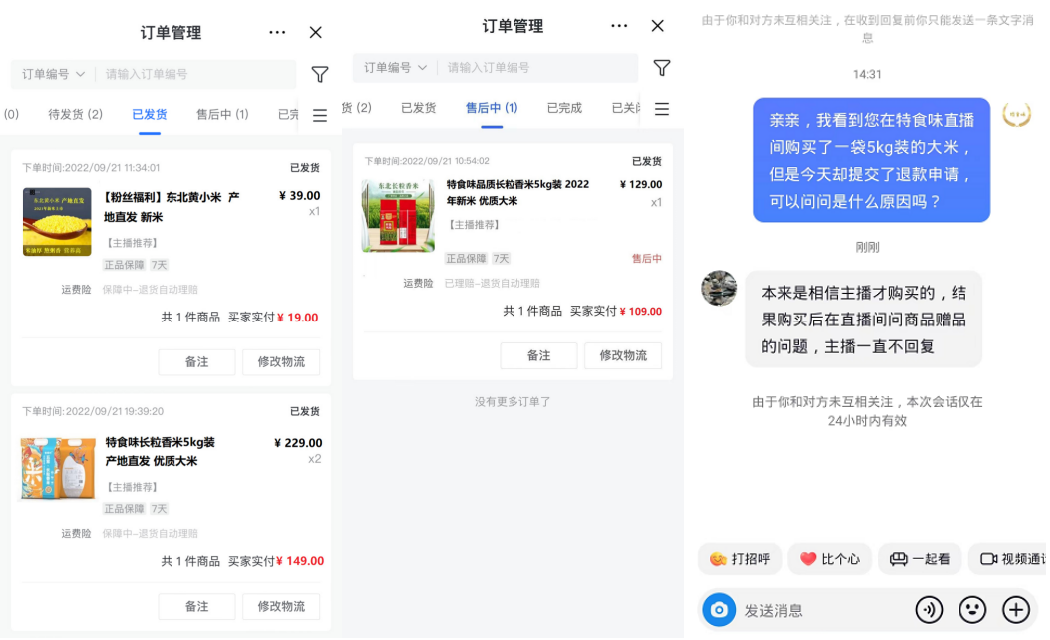The width and height of the screenshot is (1050, 640).
Task: Tap 修改物流 on the ¥129.00 售后中 order
Action: [623, 355]
